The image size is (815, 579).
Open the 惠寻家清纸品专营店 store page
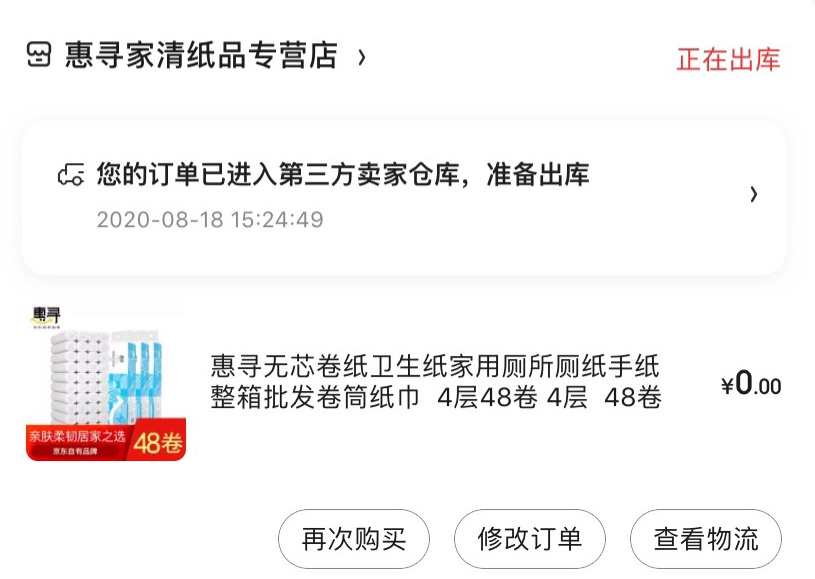click(x=200, y=56)
